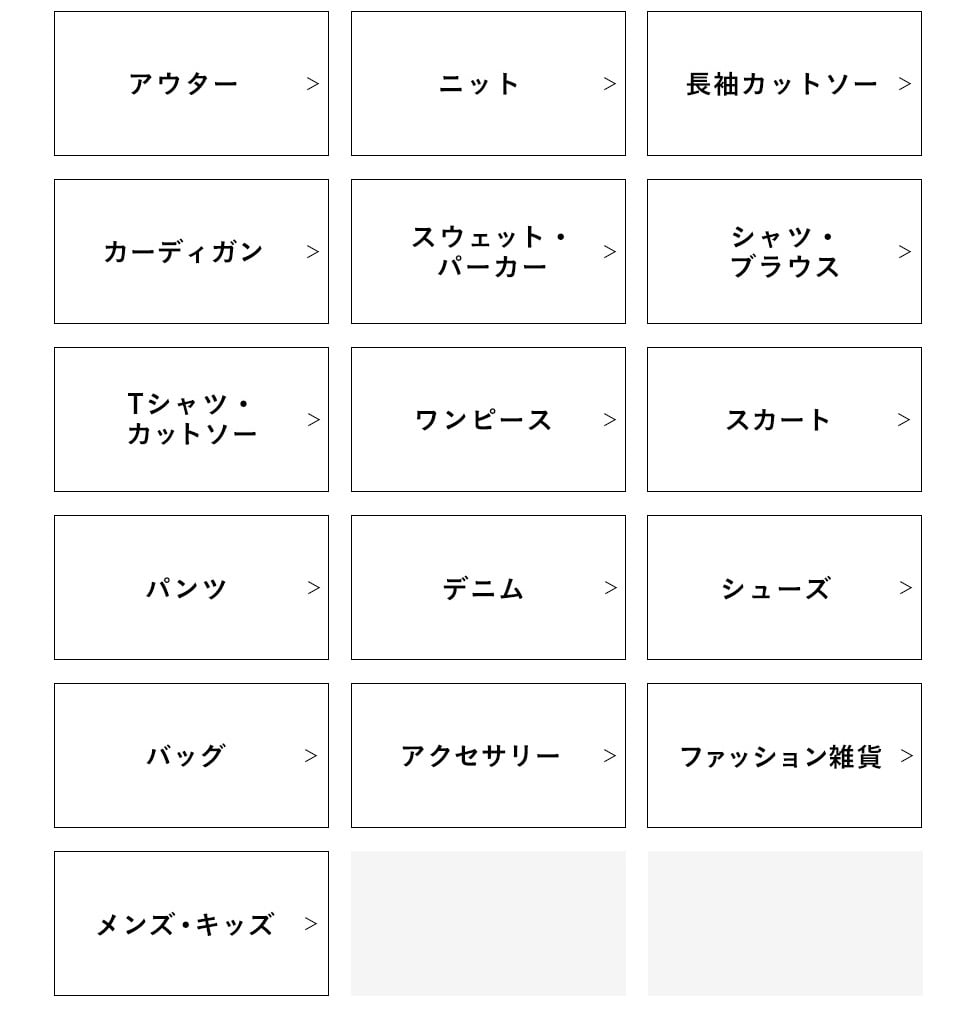Open the パンツ category
The width and height of the screenshot is (980, 1029).
point(191,588)
